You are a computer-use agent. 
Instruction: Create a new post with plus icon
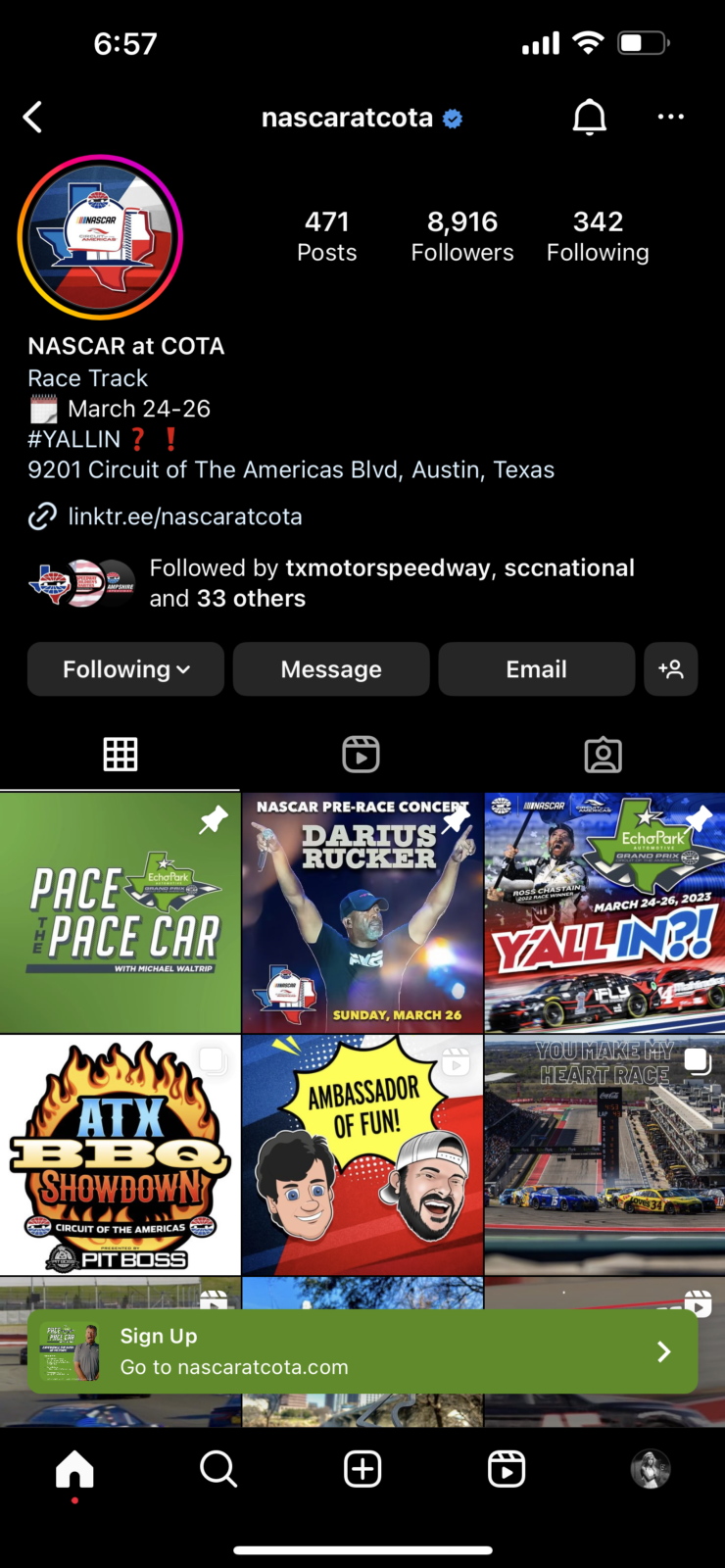coord(362,1469)
